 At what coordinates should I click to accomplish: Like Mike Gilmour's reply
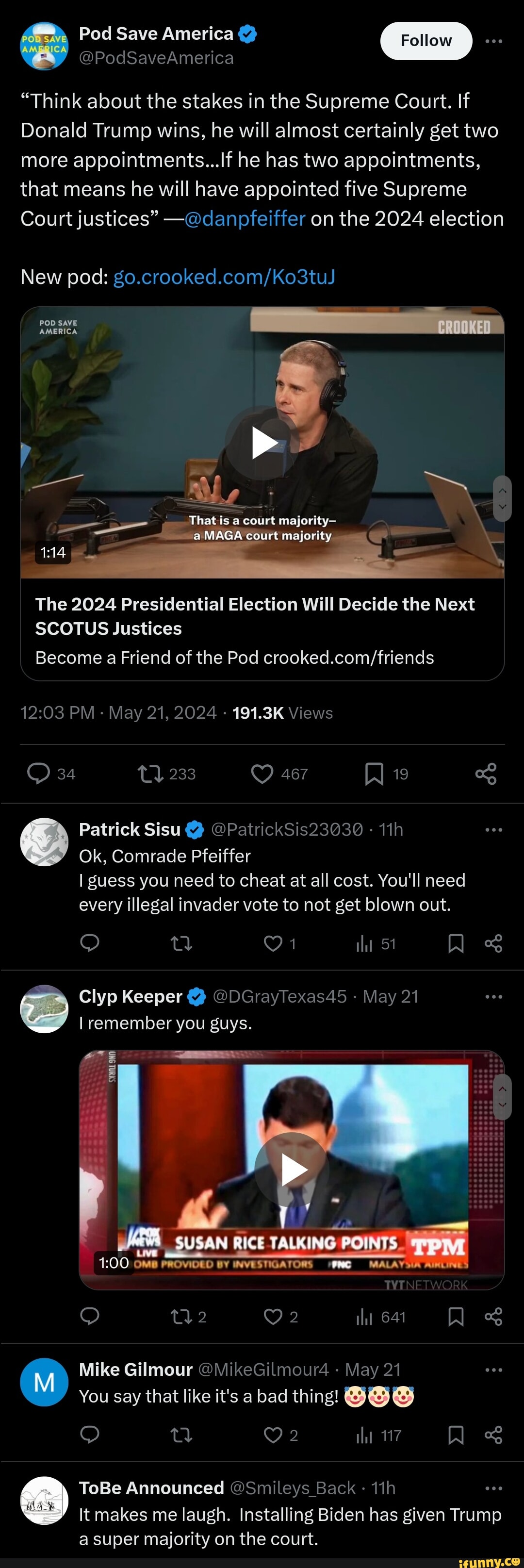pyautogui.click(x=273, y=1436)
